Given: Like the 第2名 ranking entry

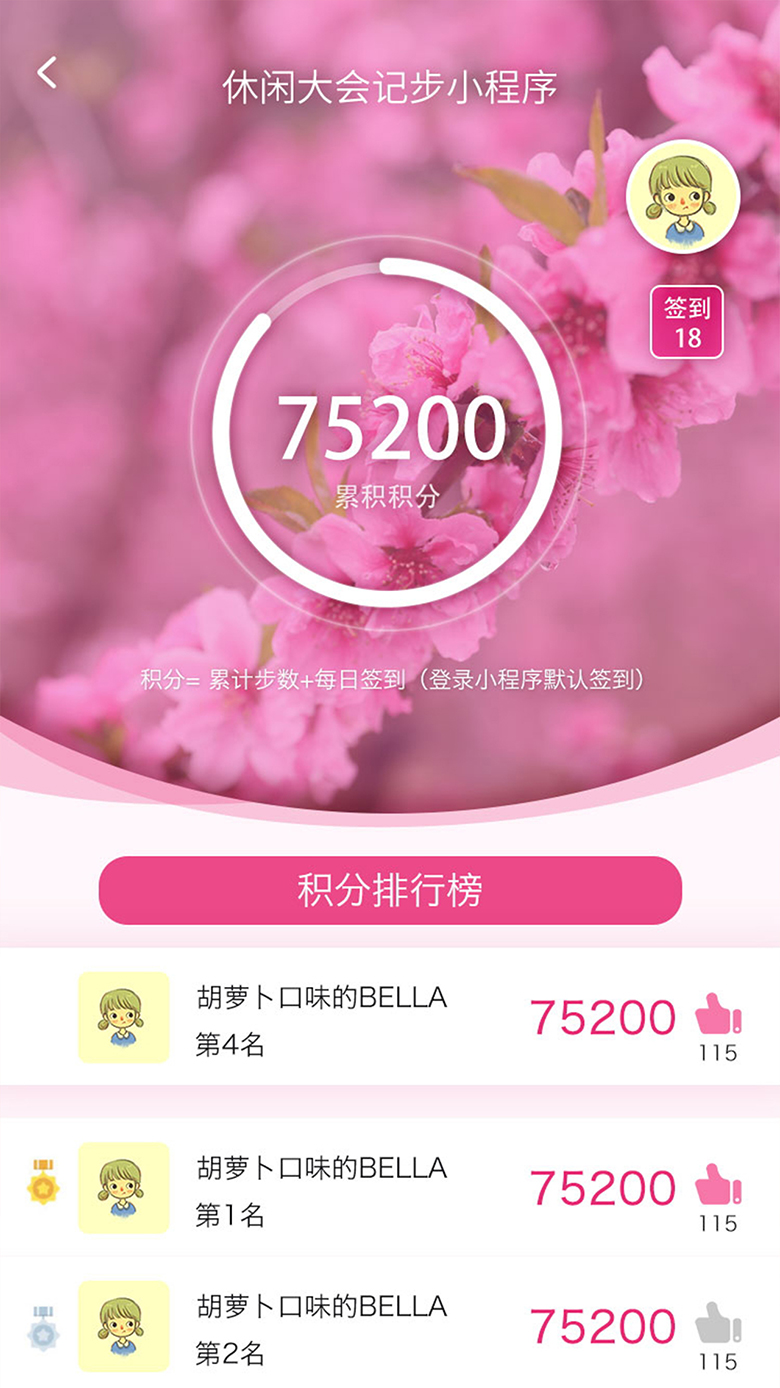Looking at the screenshot, I should [x=717, y=1323].
